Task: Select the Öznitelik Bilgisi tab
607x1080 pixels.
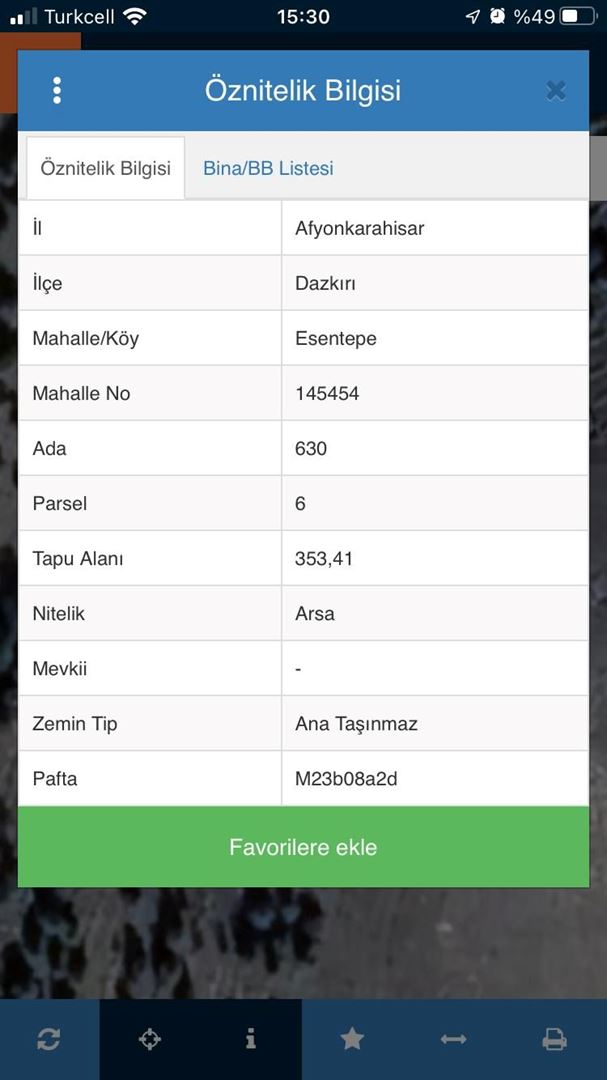Action: (x=105, y=168)
